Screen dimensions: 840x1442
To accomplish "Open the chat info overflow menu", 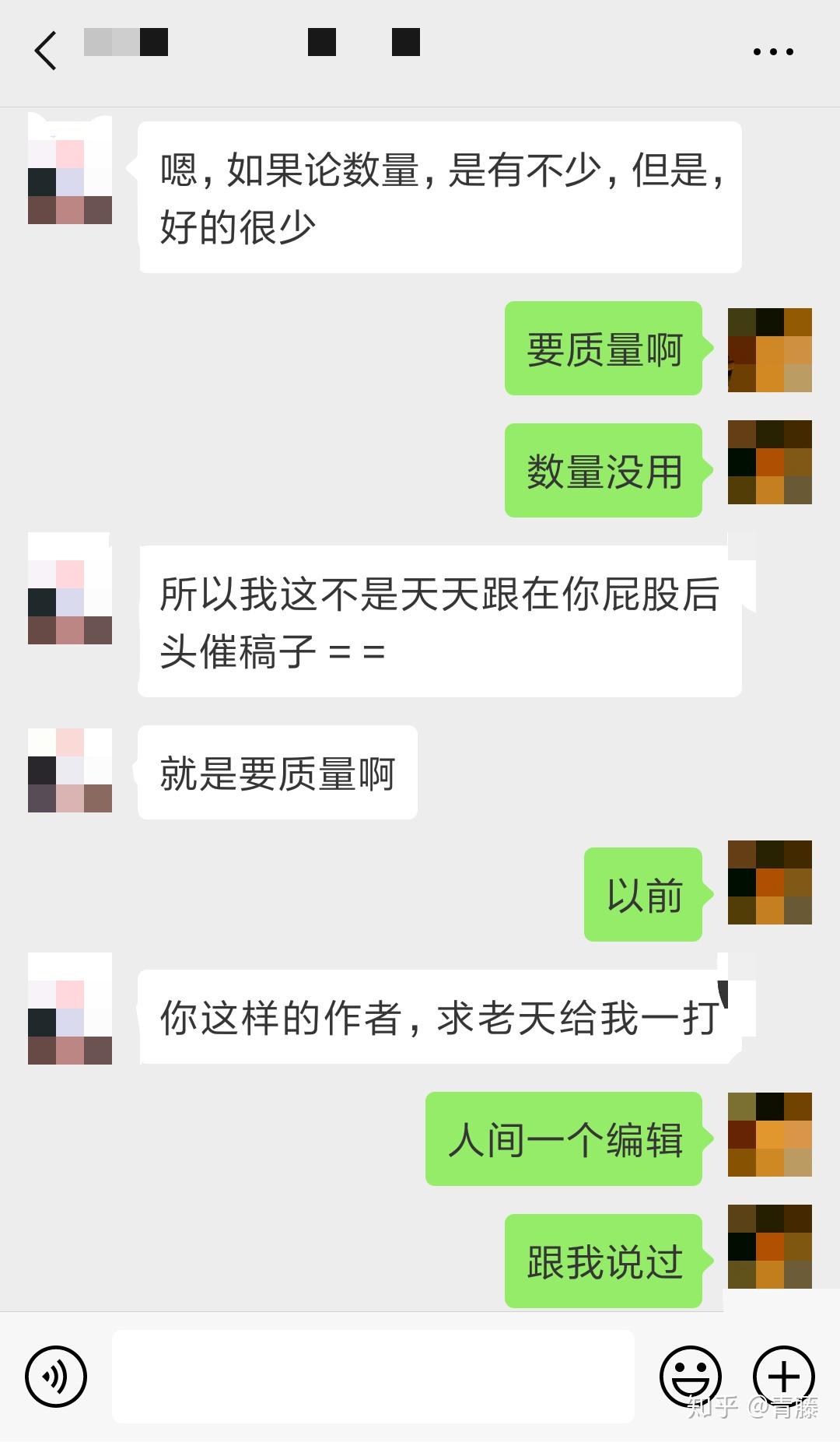I will [x=773, y=52].
